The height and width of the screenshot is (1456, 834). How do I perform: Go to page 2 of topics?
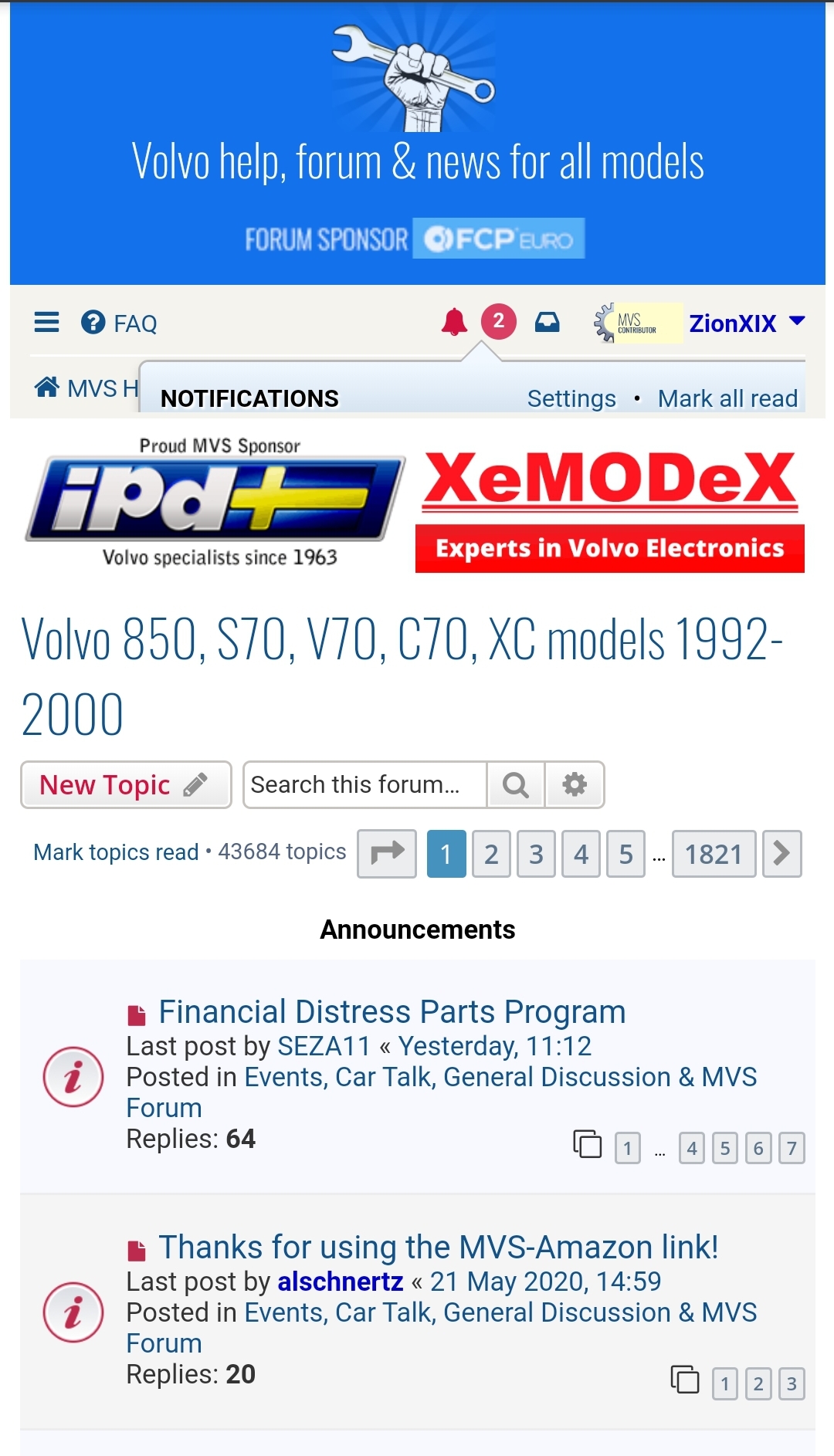click(491, 854)
